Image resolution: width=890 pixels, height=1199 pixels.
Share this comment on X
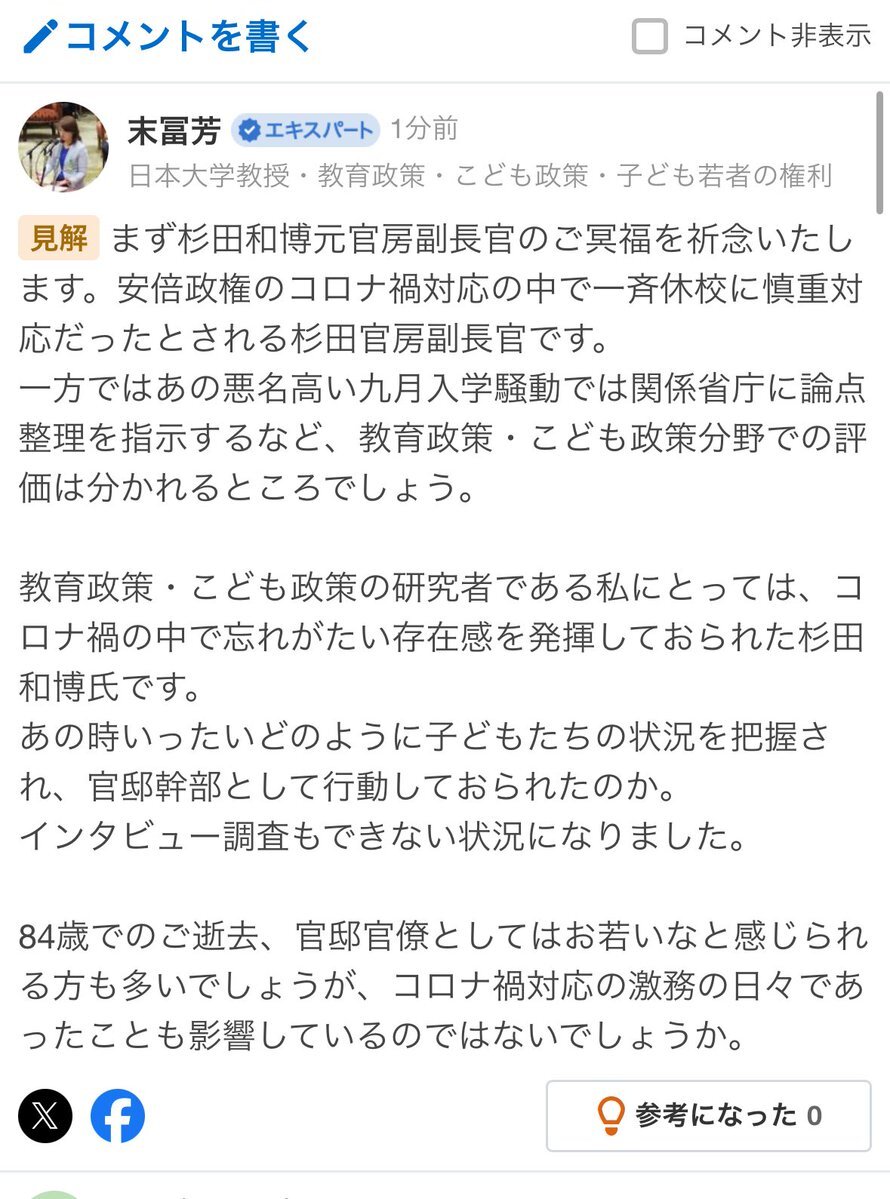pos(46,1115)
